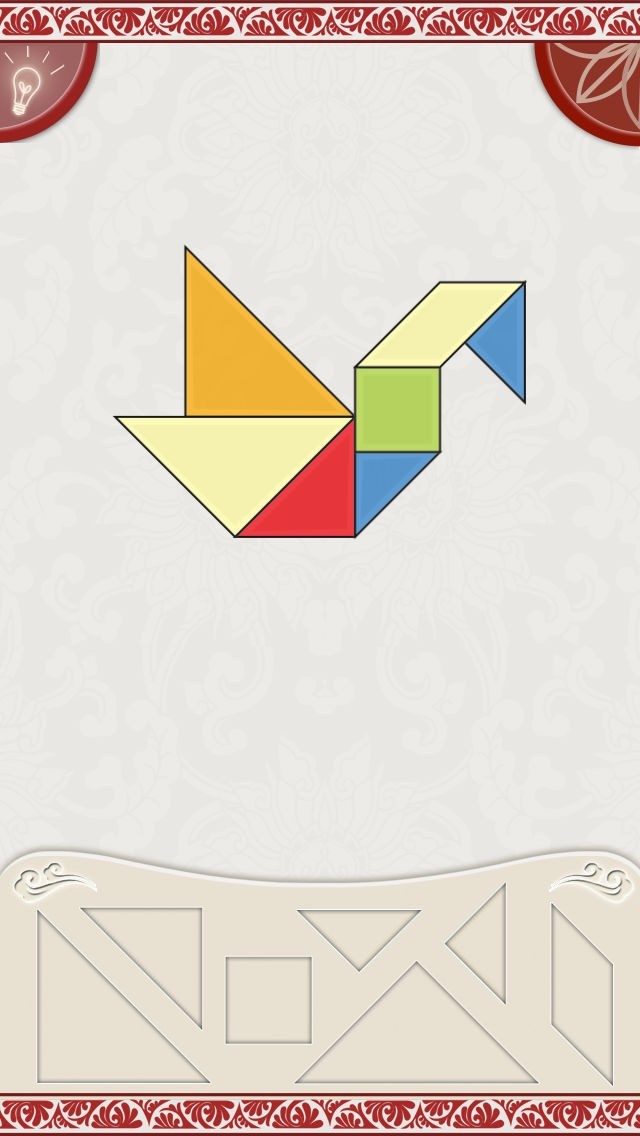
Task: Select the yellow parallelogram piece
Action: (x=440, y=324)
